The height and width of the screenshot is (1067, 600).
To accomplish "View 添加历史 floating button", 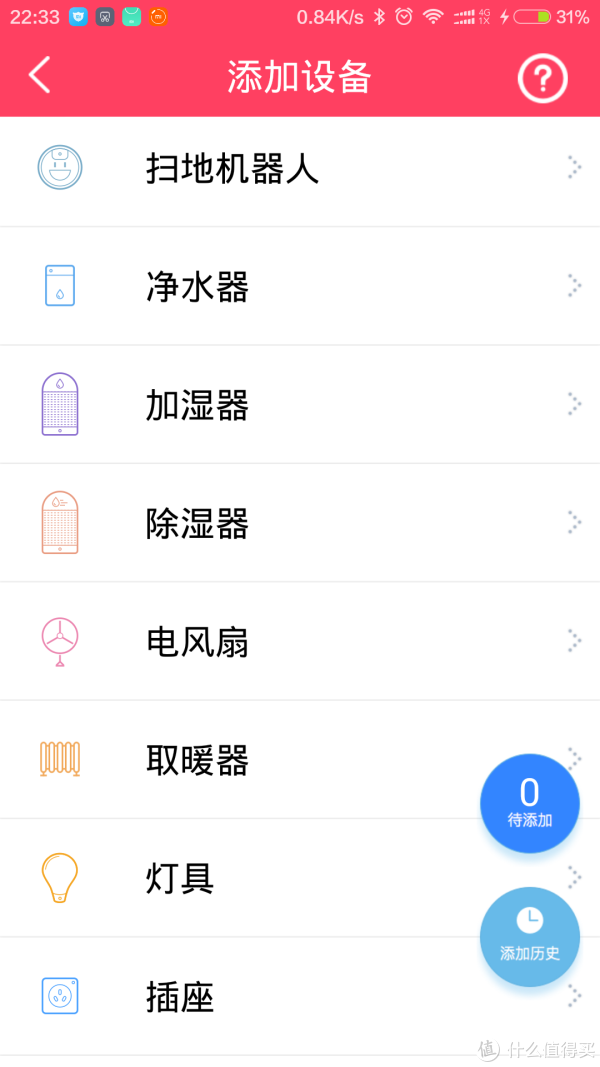I will pos(530,936).
